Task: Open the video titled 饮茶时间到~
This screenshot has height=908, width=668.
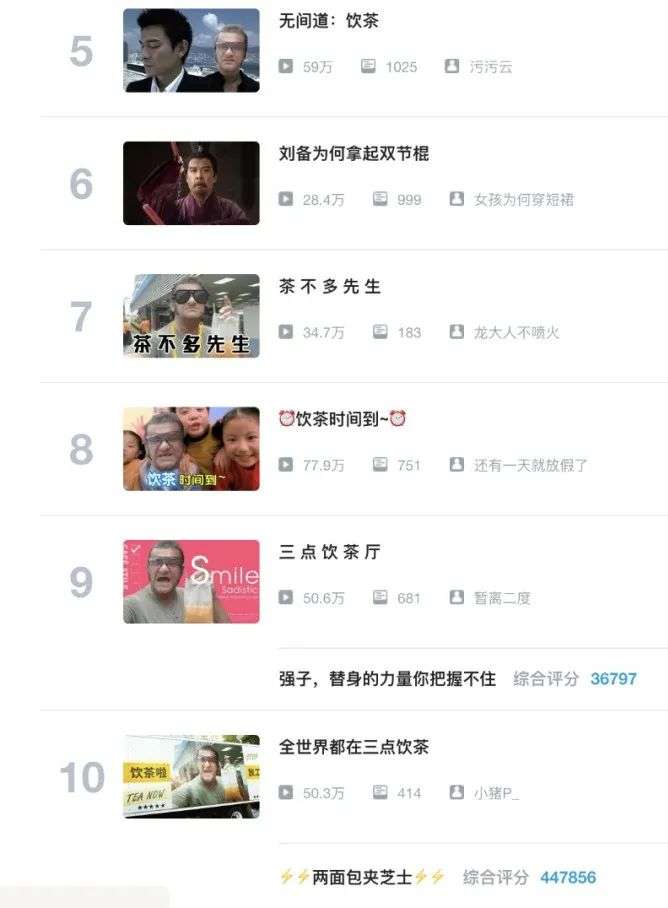Action: click(x=343, y=419)
